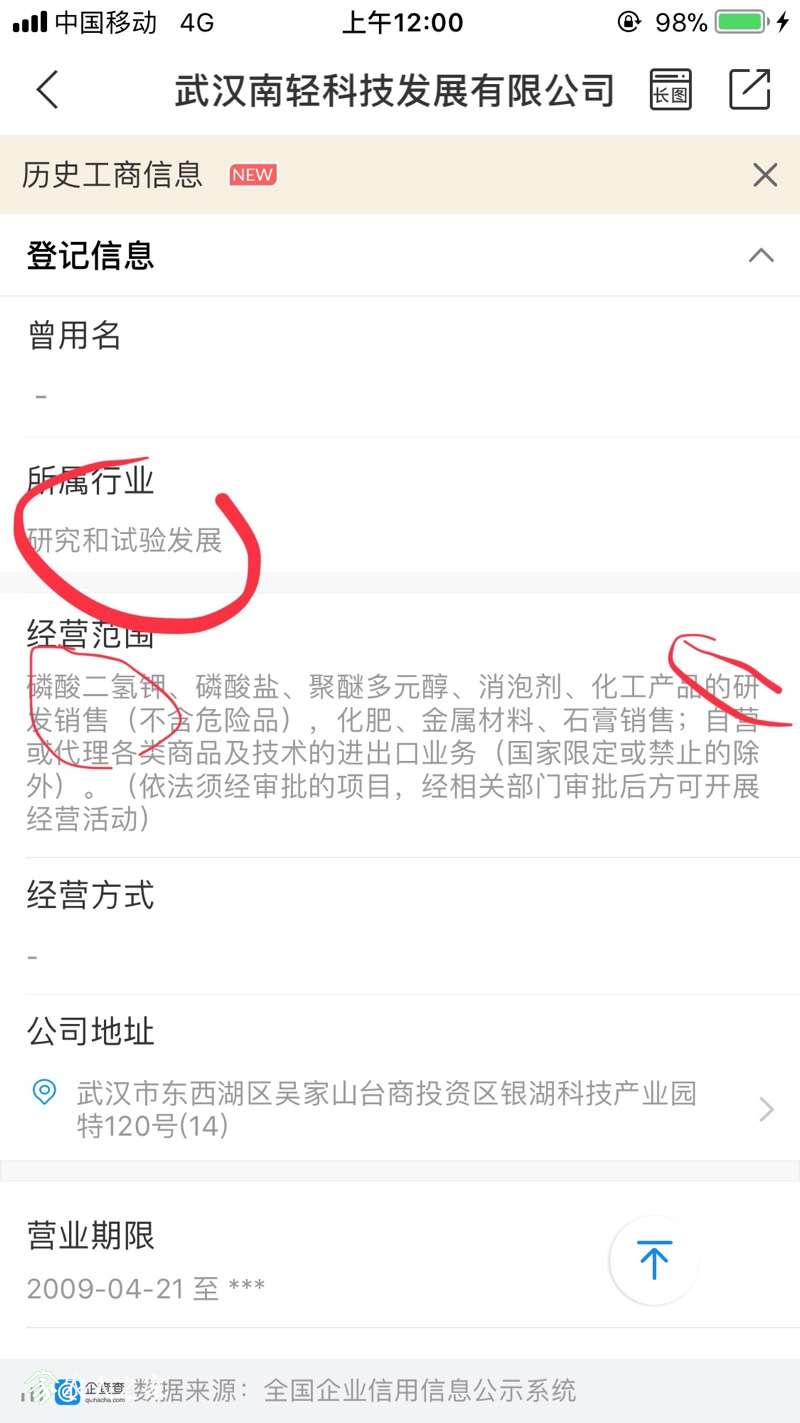The height and width of the screenshot is (1423, 800).
Task: Collapse the 登记信息 section
Action: [761, 255]
